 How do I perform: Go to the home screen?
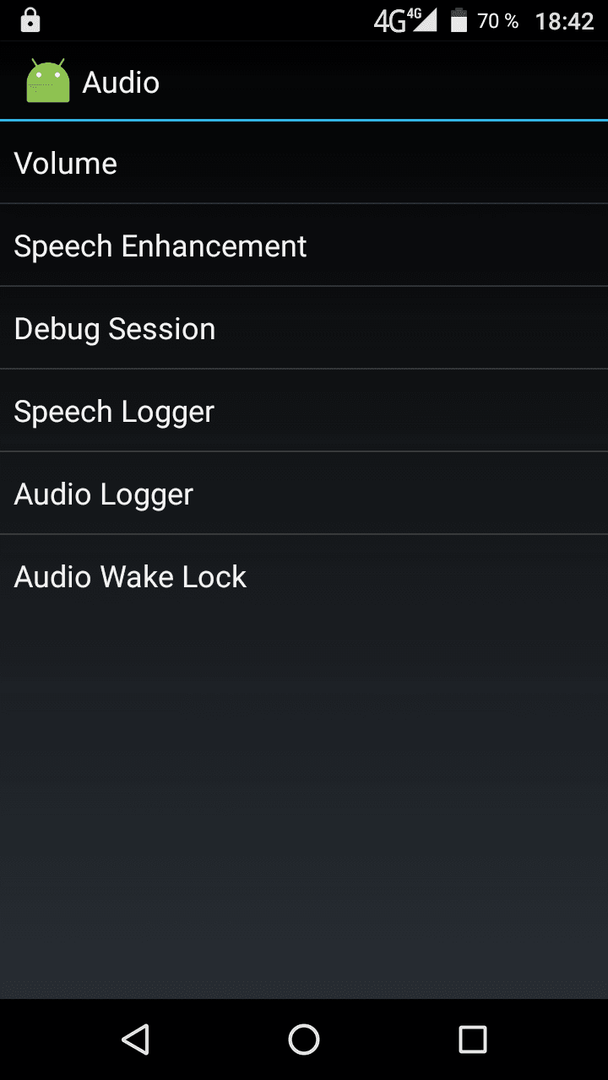(x=304, y=1039)
